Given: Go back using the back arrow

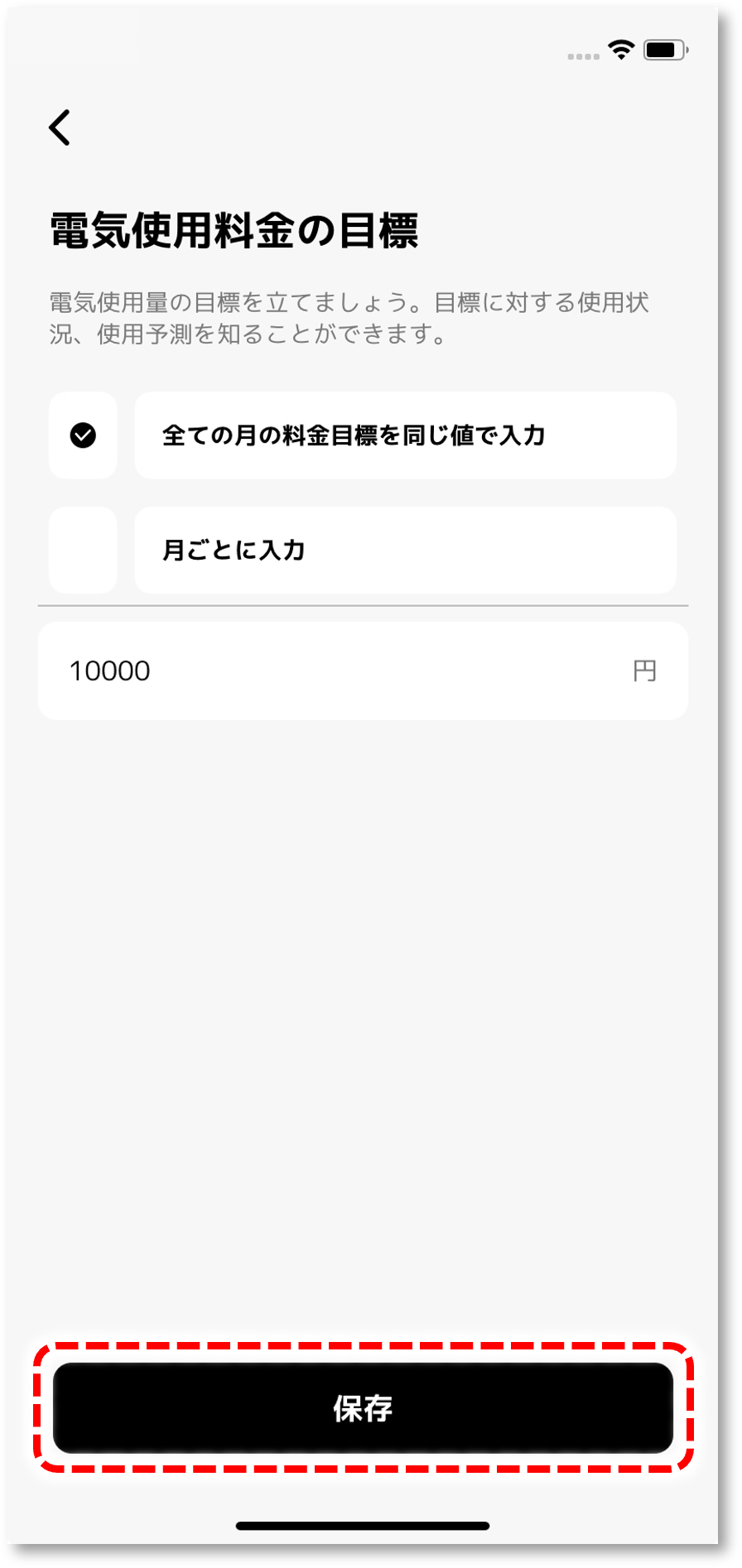Looking at the screenshot, I should click(x=60, y=127).
